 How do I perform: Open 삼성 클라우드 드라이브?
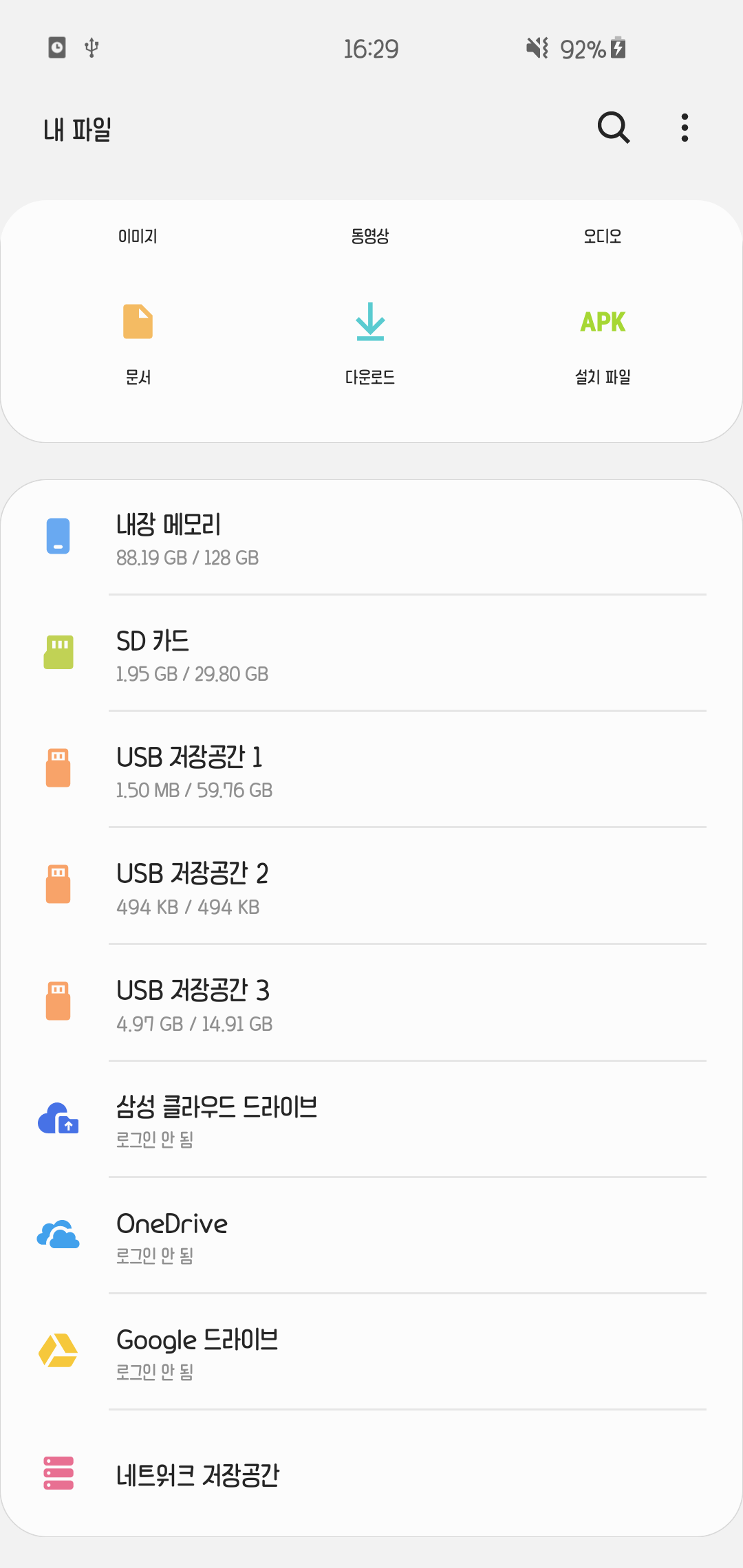click(x=371, y=1120)
